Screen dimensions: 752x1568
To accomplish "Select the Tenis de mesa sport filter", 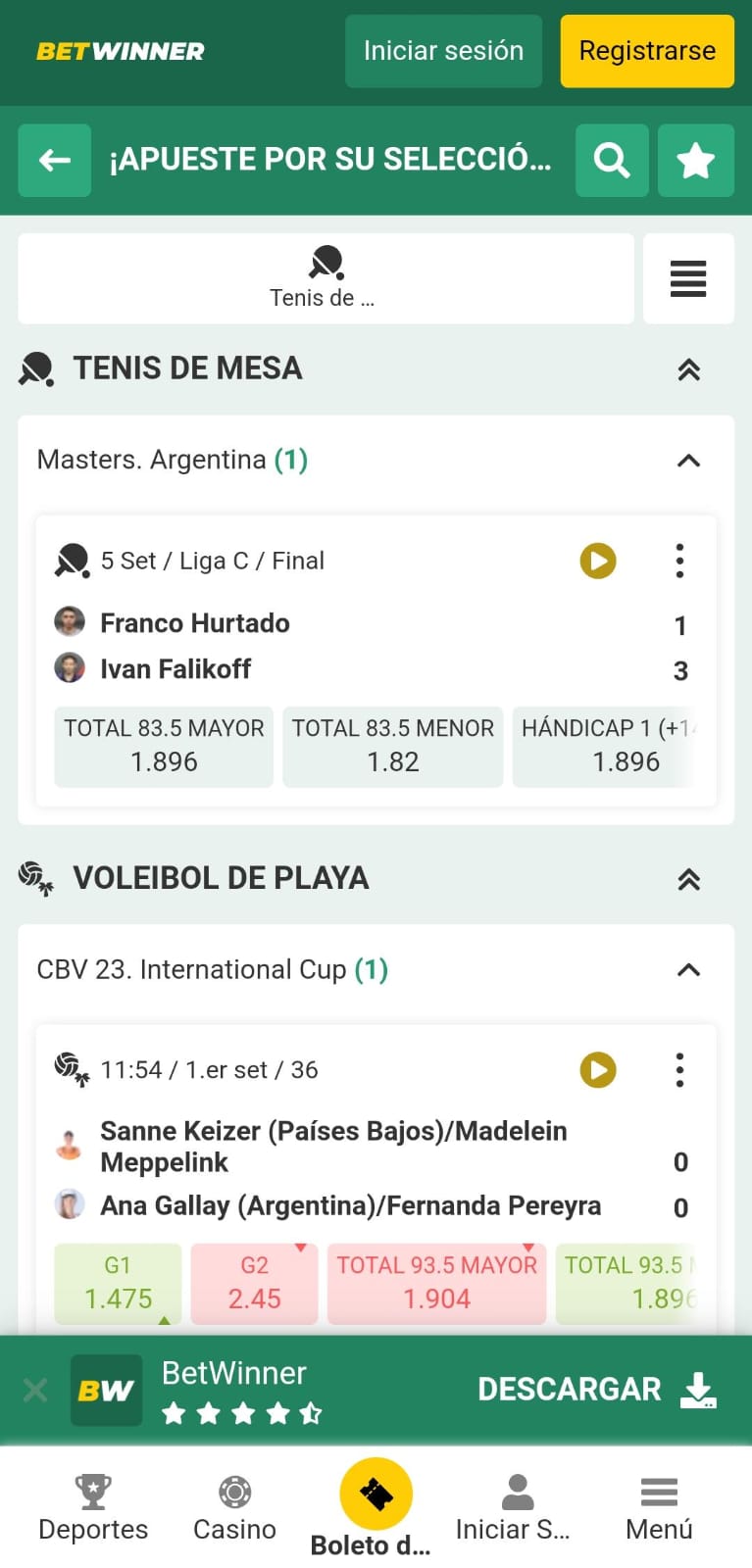I will point(326,278).
